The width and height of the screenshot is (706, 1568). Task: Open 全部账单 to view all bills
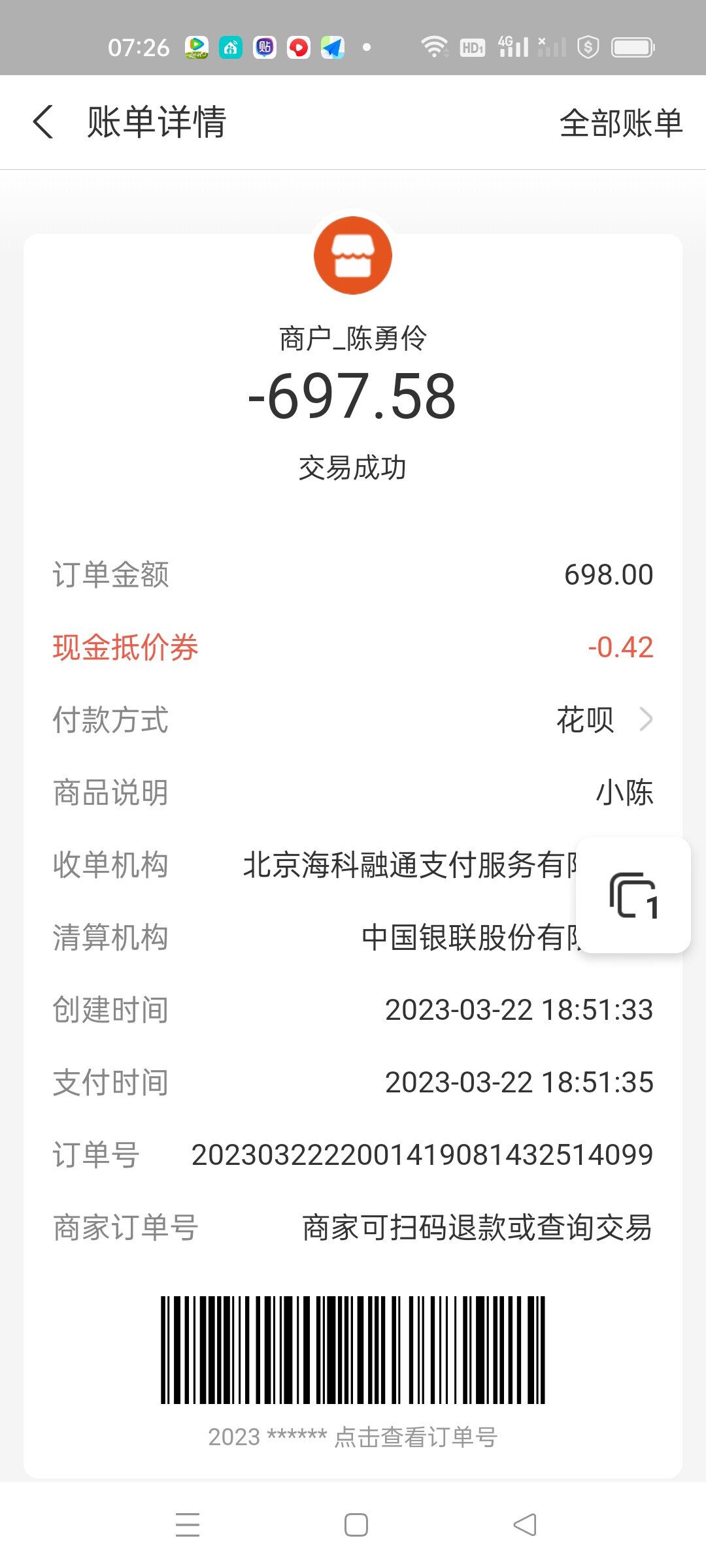tap(620, 123)
